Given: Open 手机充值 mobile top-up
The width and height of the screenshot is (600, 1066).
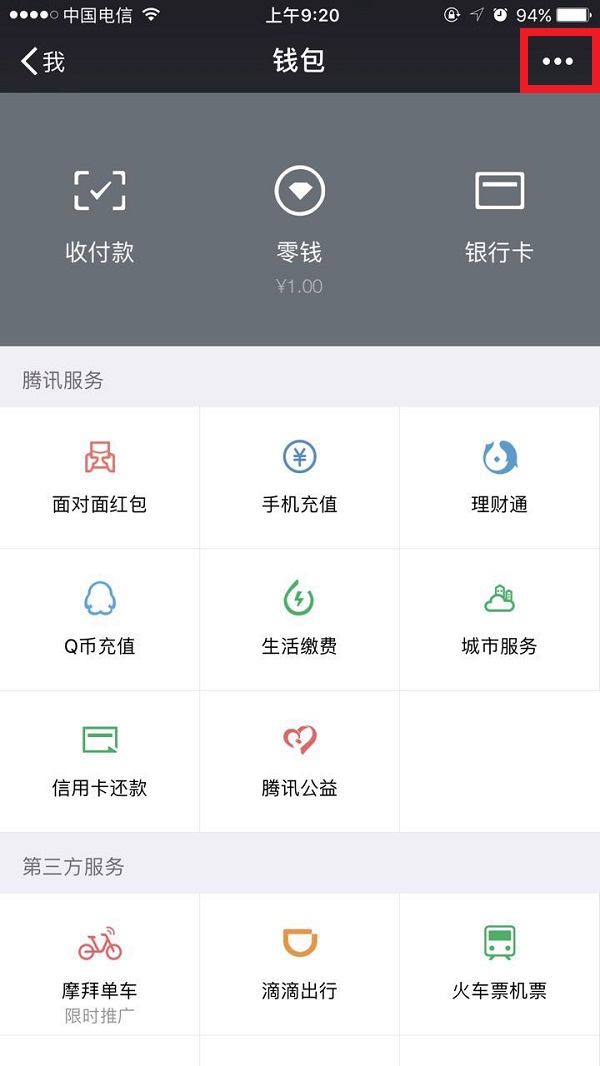Looking at the screenshot, I should (299, 477).
